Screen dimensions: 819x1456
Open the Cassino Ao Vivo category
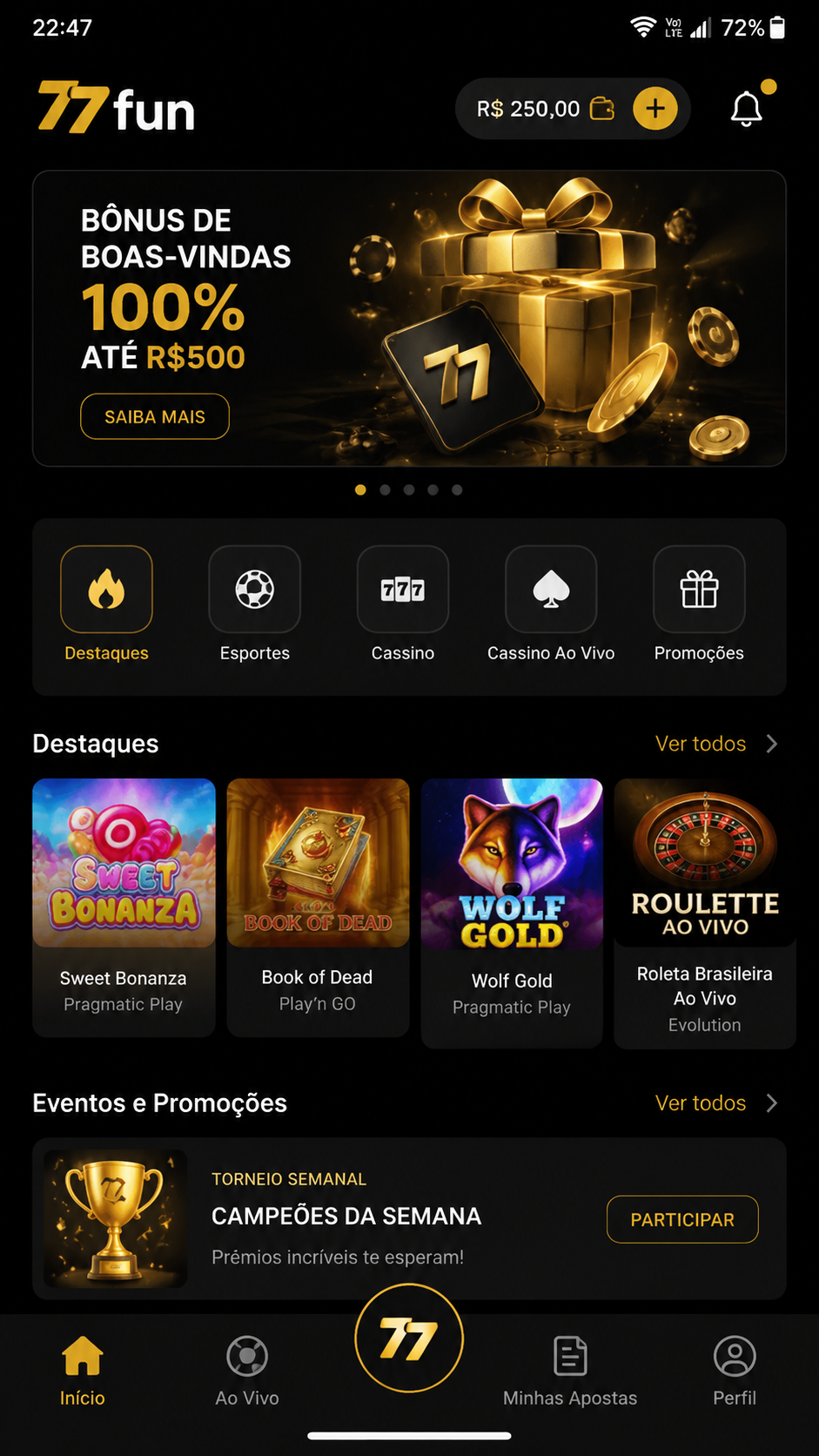[x=551, y=604]
